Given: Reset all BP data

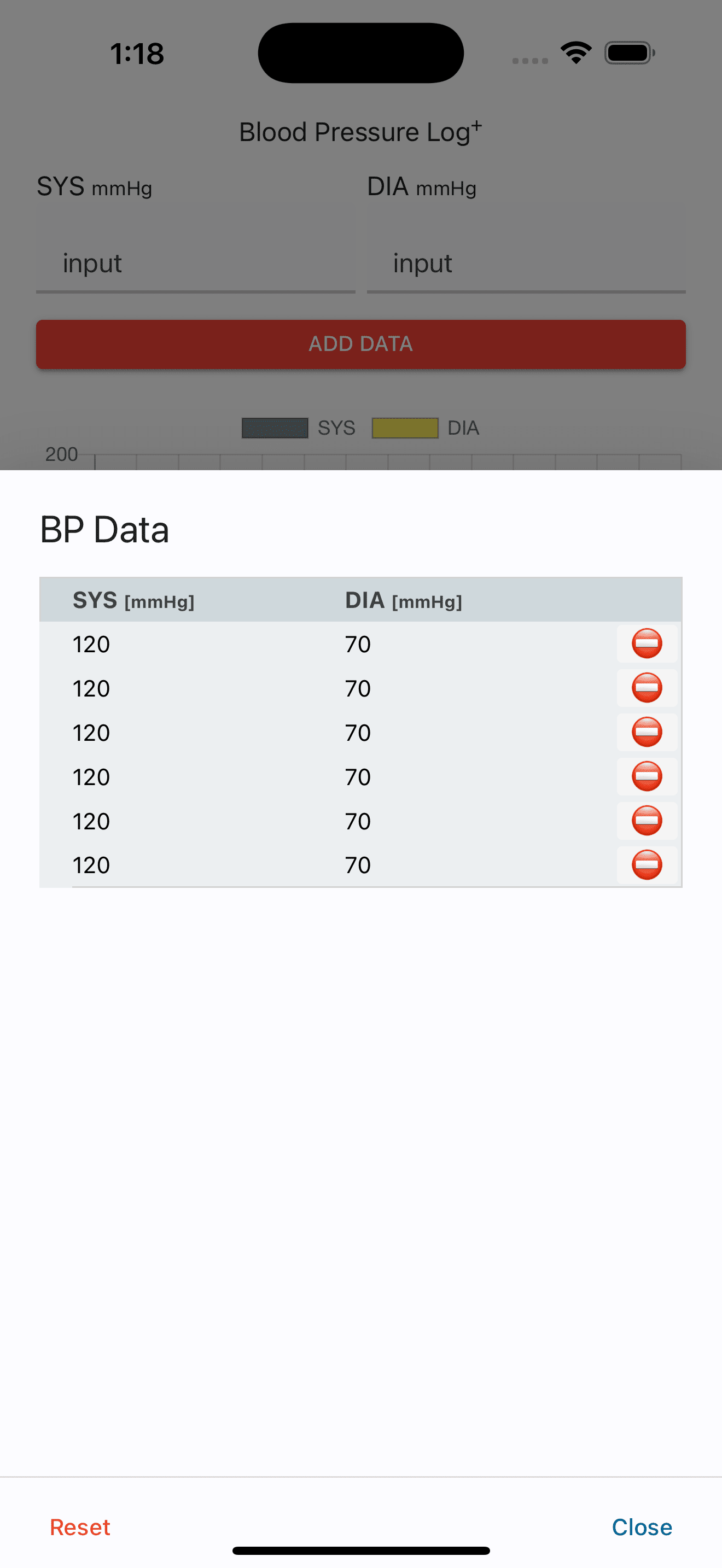Looking at the screenshot, I should 80,1526.
